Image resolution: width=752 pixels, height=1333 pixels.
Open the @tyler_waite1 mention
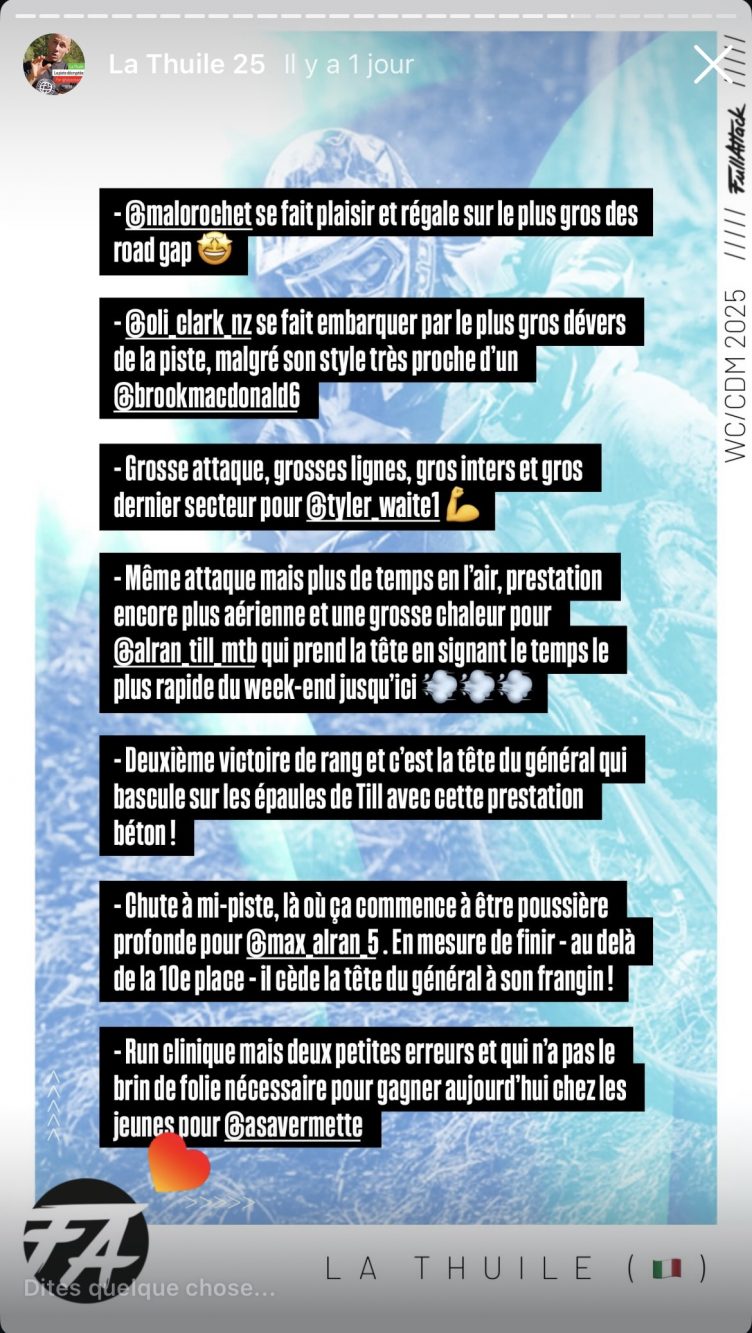(373, 508)
